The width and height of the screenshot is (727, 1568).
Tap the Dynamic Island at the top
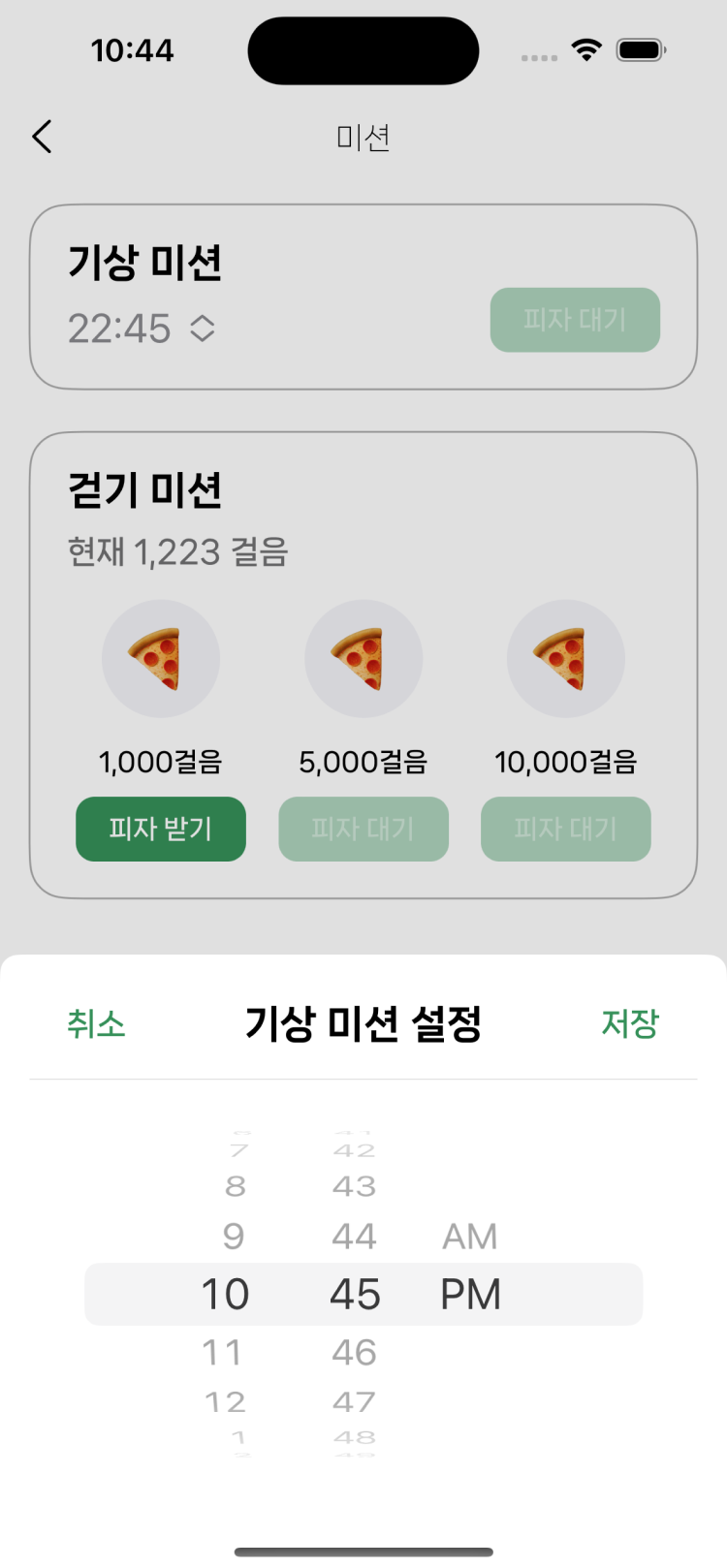[363, 49]
